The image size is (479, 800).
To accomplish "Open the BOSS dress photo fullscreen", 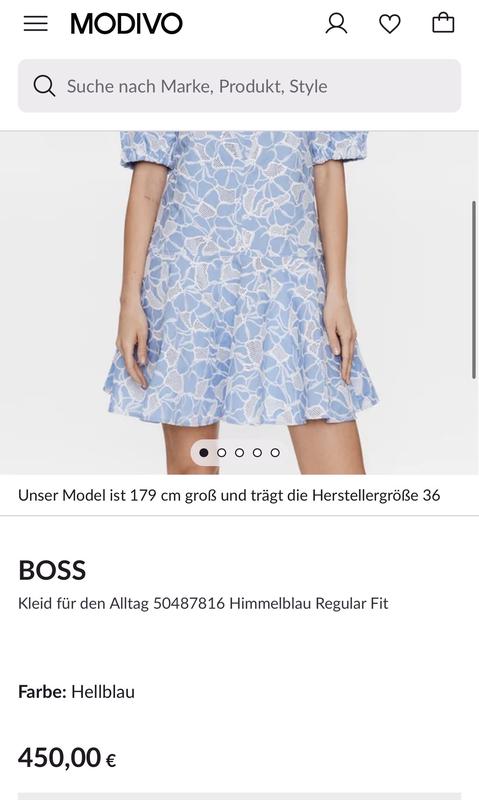I will 239,303.
